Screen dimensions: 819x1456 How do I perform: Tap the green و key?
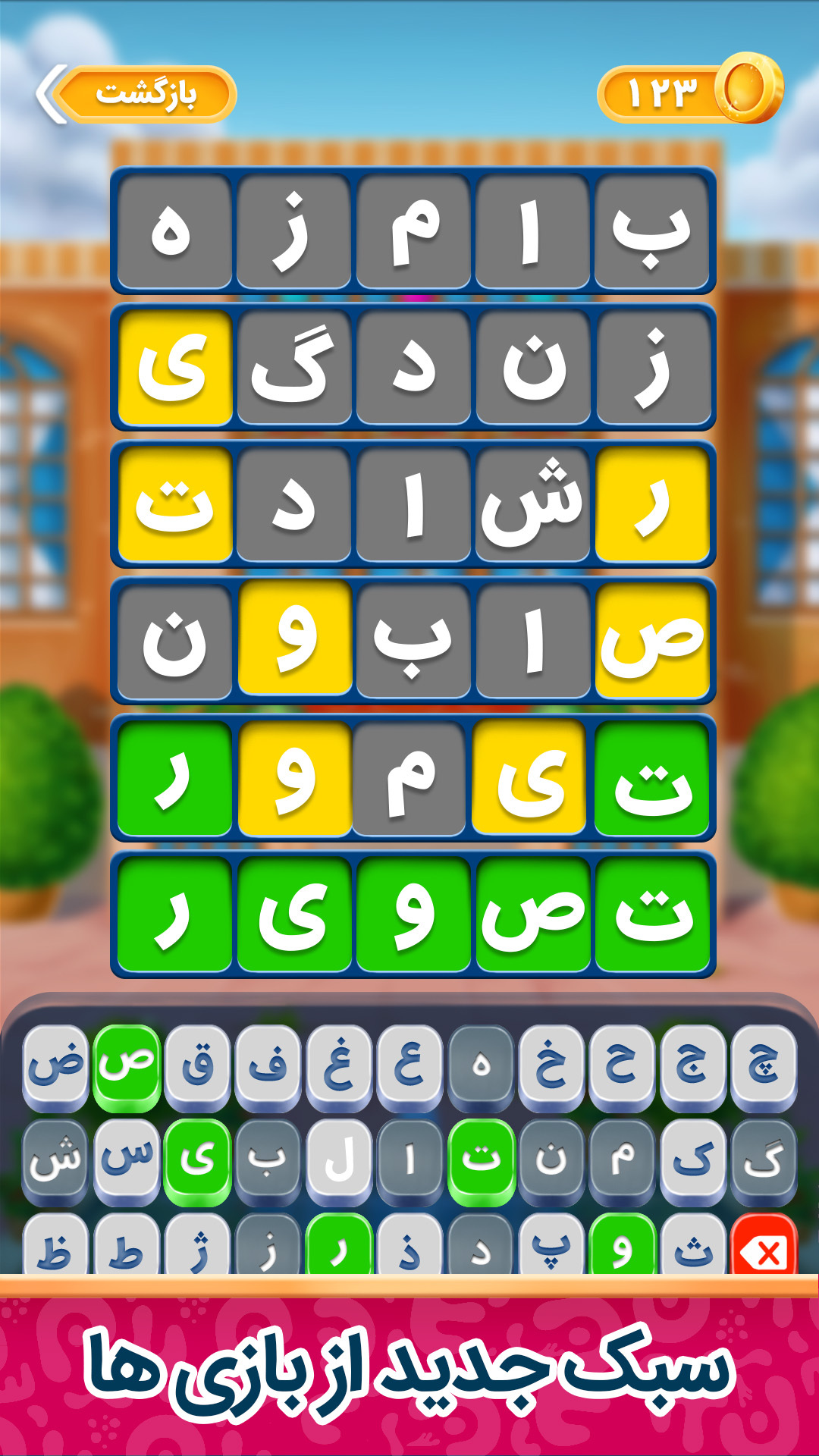point(622,1247)
